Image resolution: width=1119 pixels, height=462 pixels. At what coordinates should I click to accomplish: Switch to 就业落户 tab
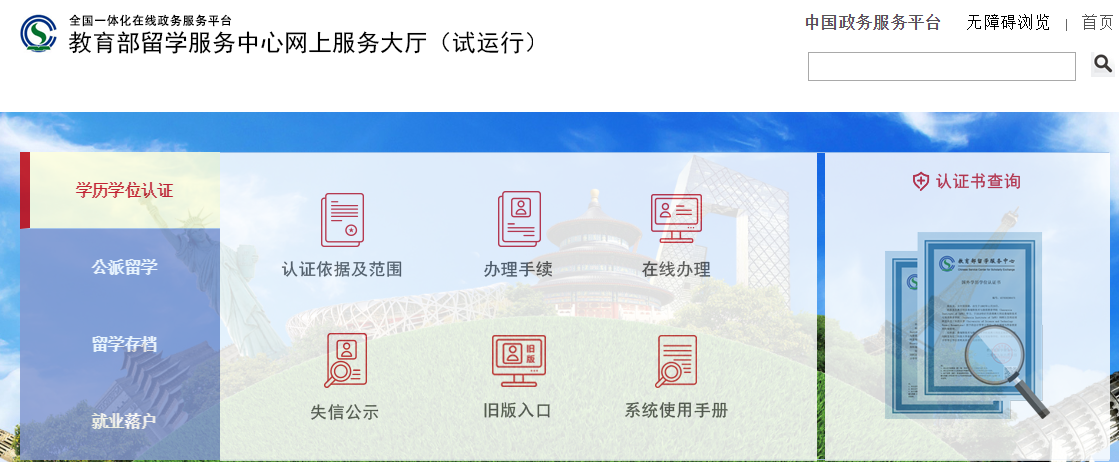[x=124, y=422]
